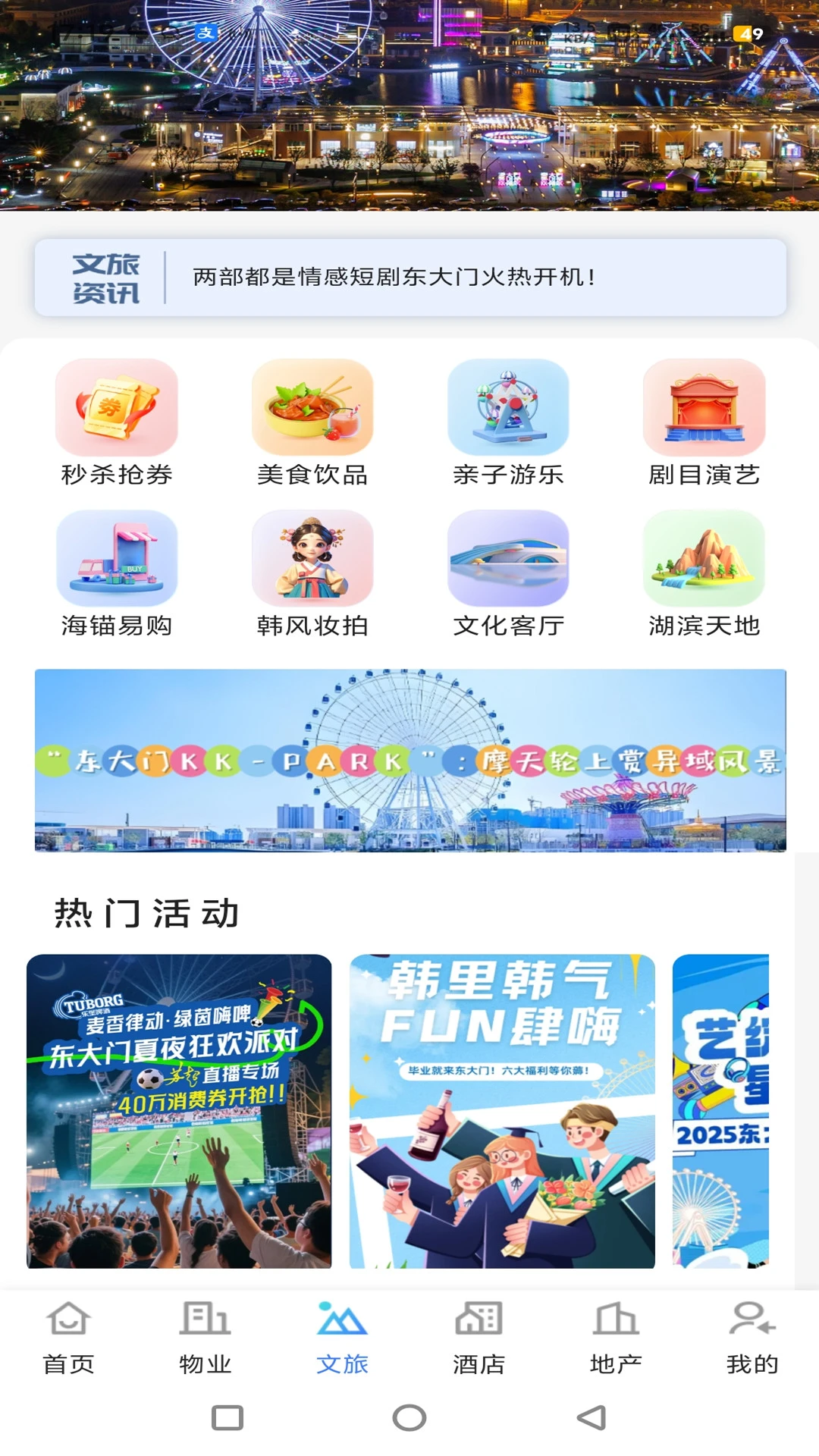Select the 美食饮品 food and drinks icon
The image size is (819, 1456).
313,409
